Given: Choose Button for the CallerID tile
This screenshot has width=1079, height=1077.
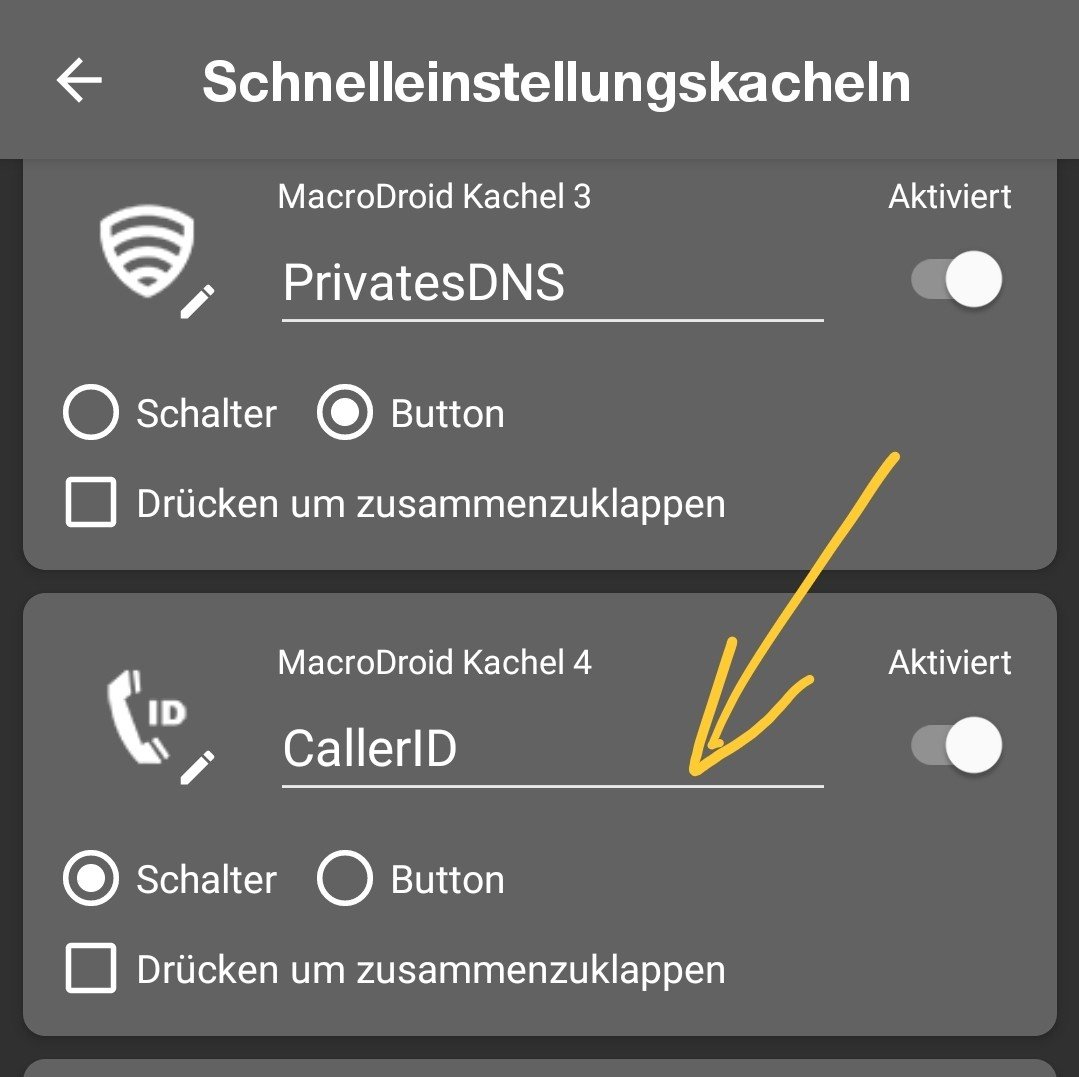Looking at the screenshot, I should pos(345,879).
